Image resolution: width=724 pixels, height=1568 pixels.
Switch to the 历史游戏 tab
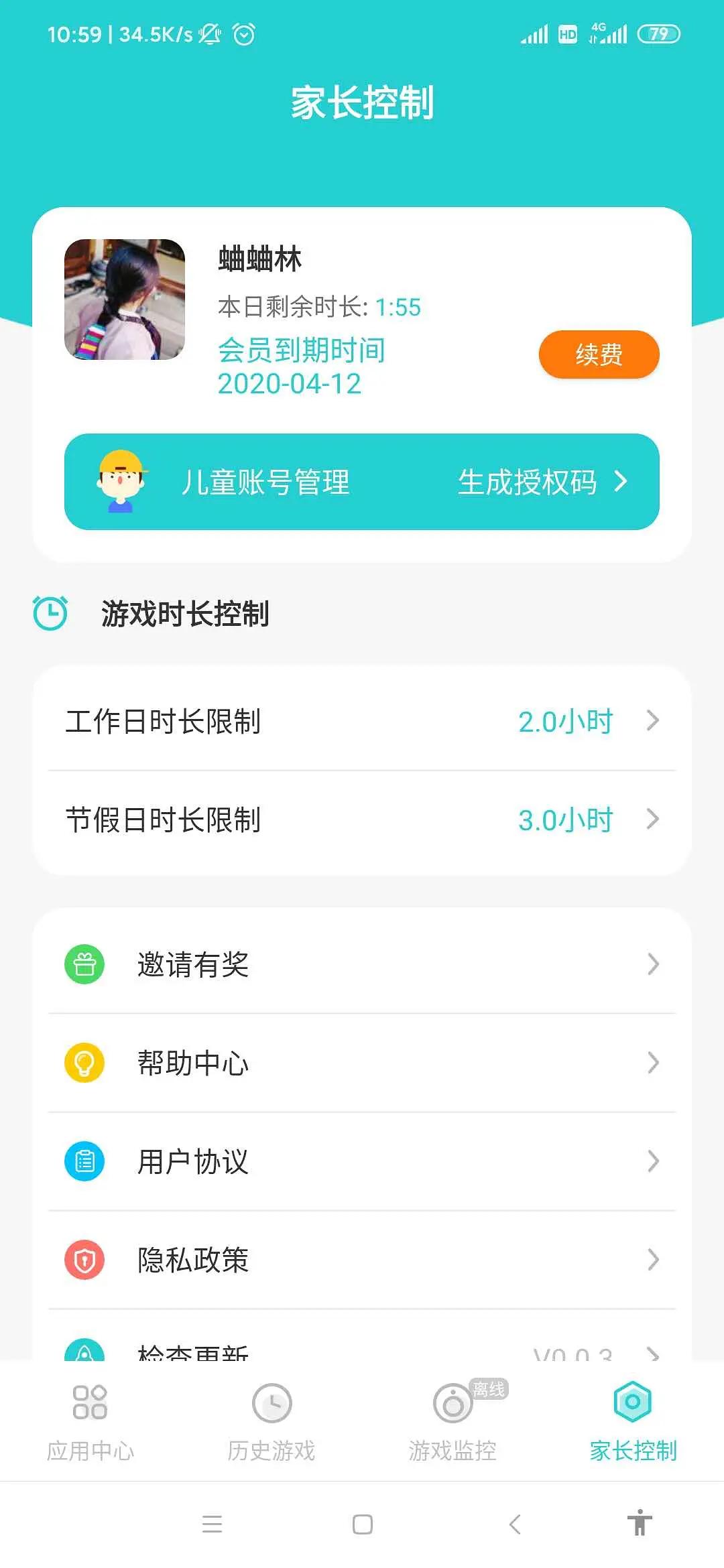click(271, 1422)
